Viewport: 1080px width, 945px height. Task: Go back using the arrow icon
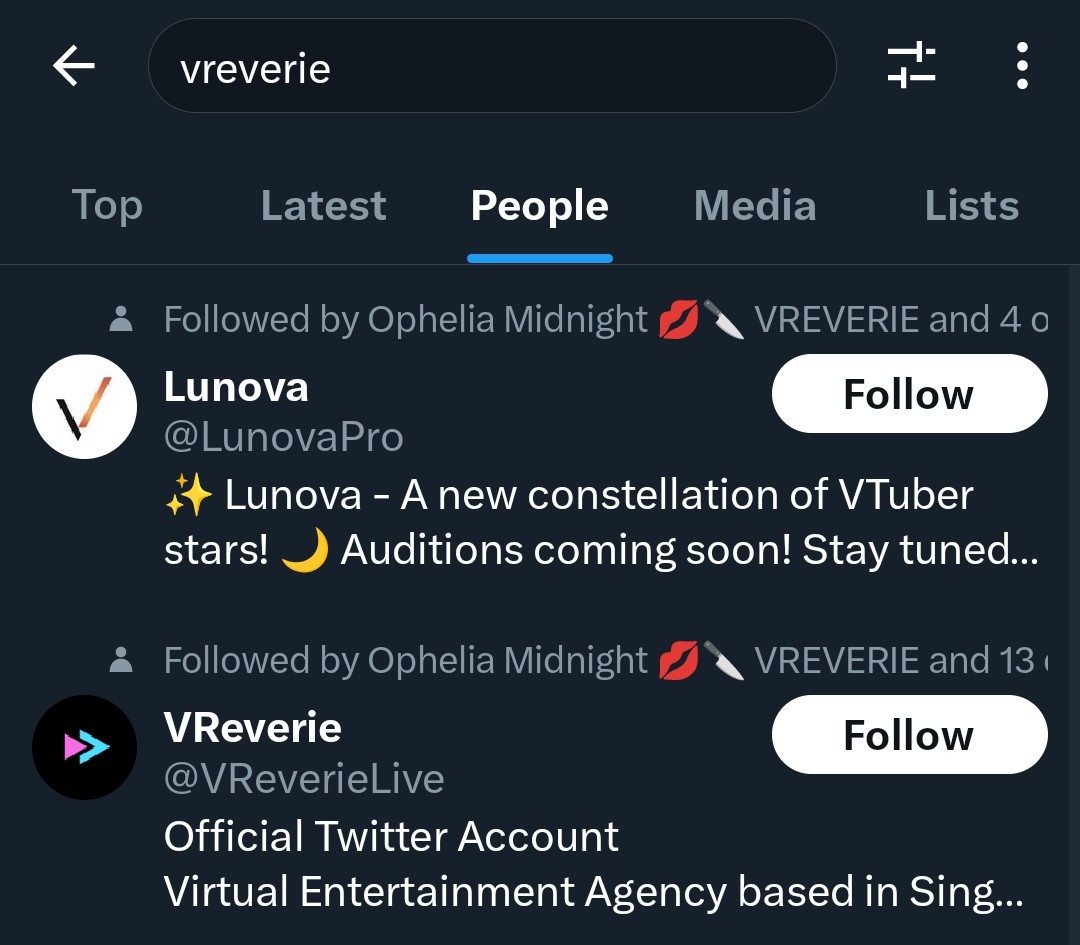click(x=74, y=67)
